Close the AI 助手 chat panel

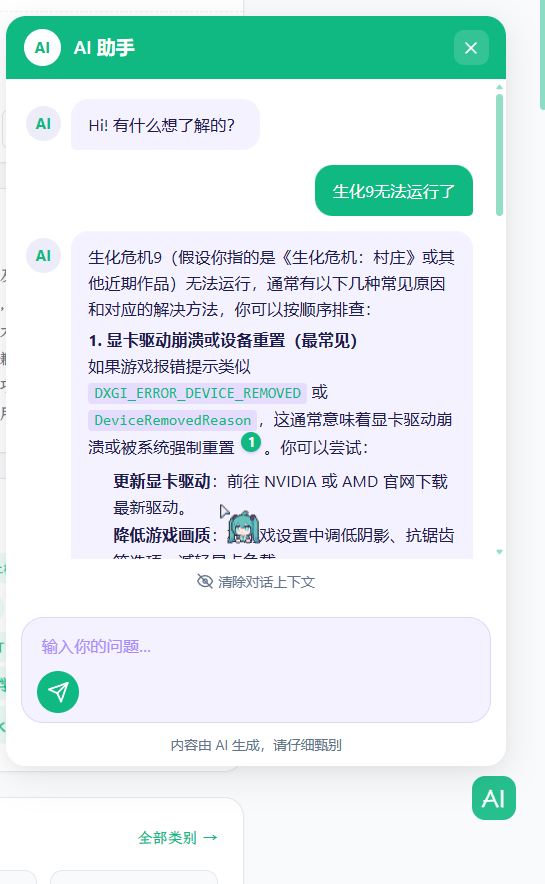coord(471,48)
